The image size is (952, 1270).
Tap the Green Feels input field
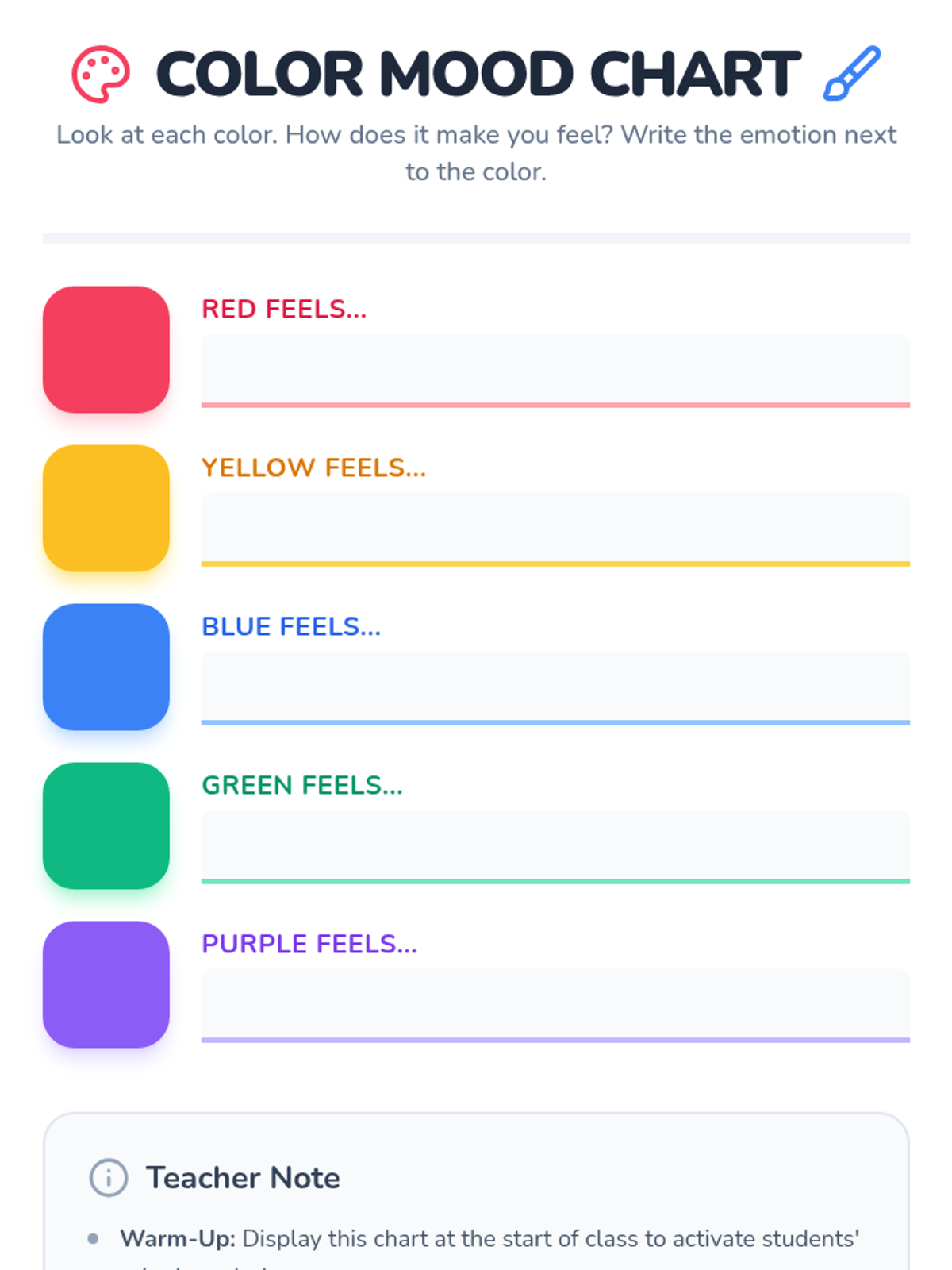tap(555, 847)
